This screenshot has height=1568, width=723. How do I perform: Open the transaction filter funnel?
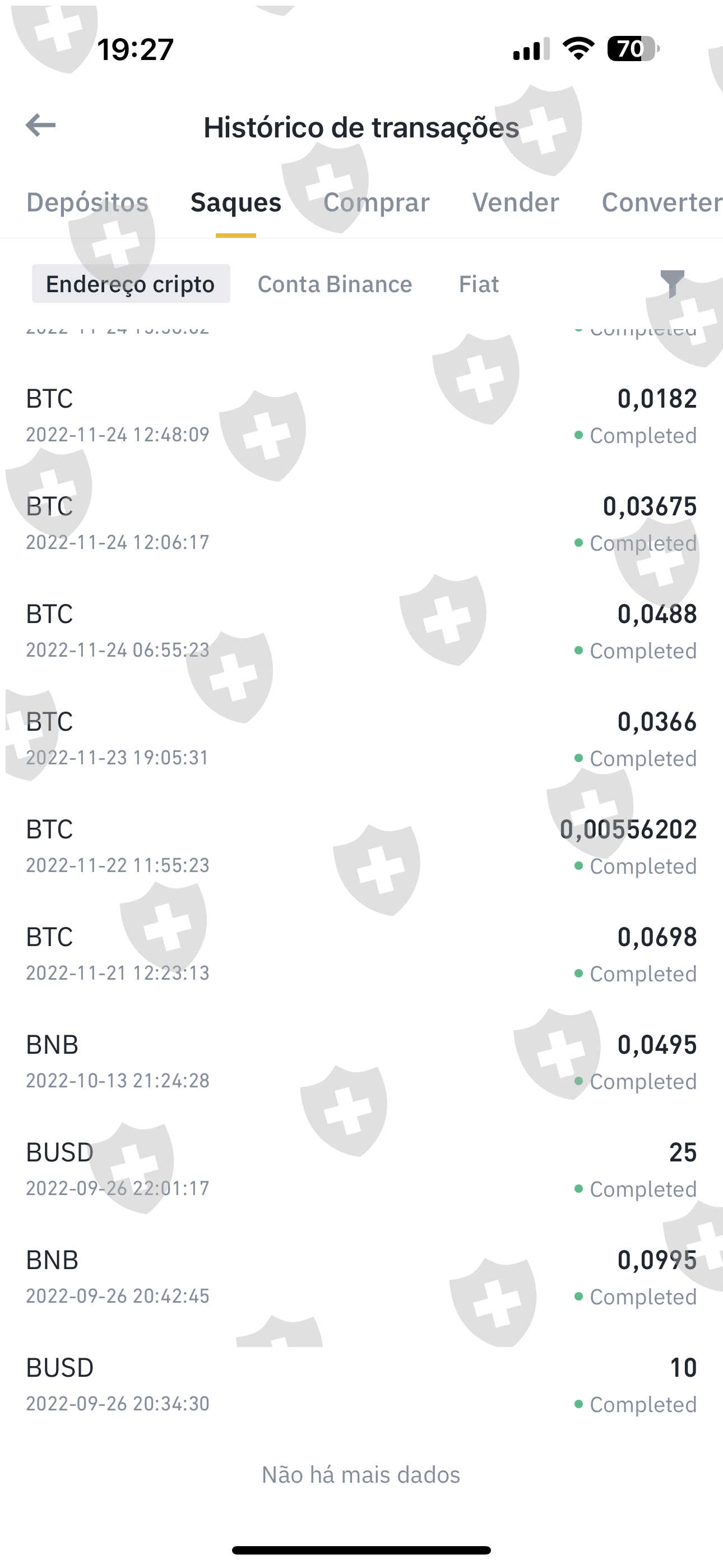pos(672,284)
